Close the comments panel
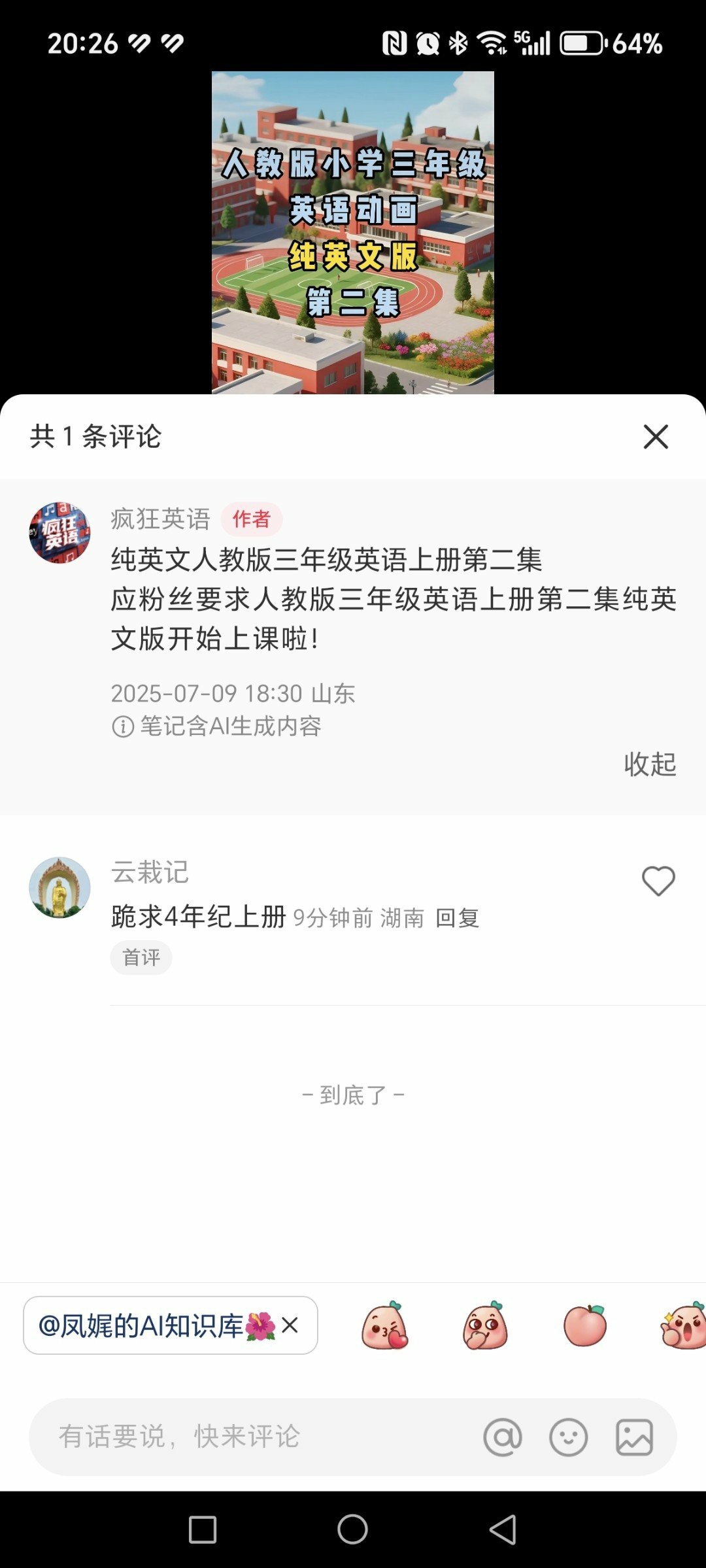706x1568 pixels. pos(656,437)
